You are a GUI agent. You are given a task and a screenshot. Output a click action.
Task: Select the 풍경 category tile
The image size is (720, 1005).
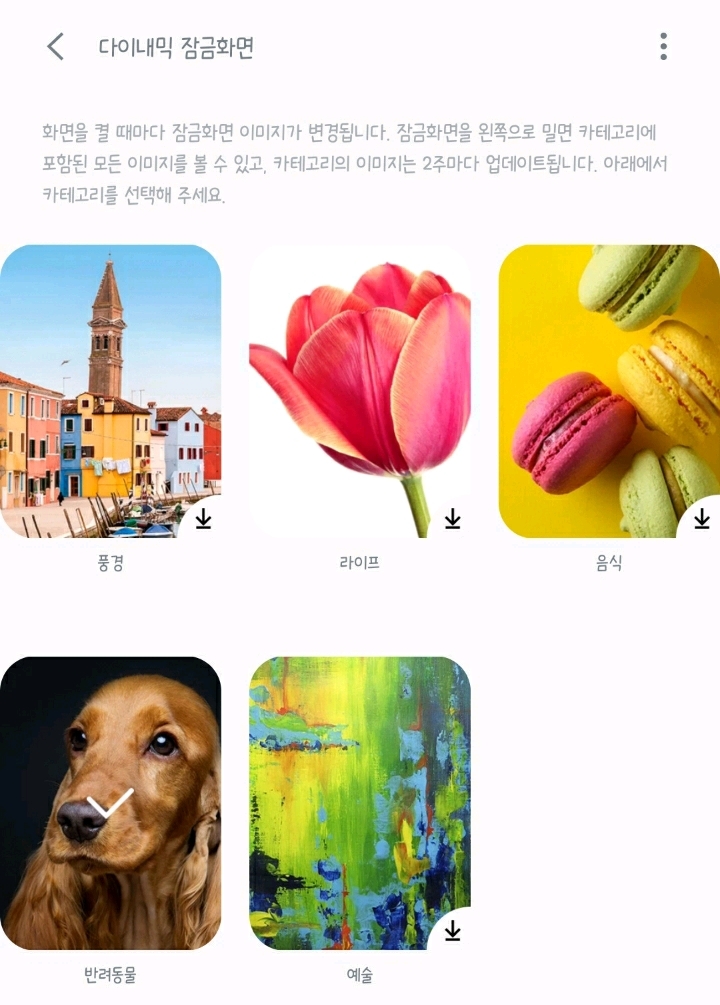pos(110,391)
